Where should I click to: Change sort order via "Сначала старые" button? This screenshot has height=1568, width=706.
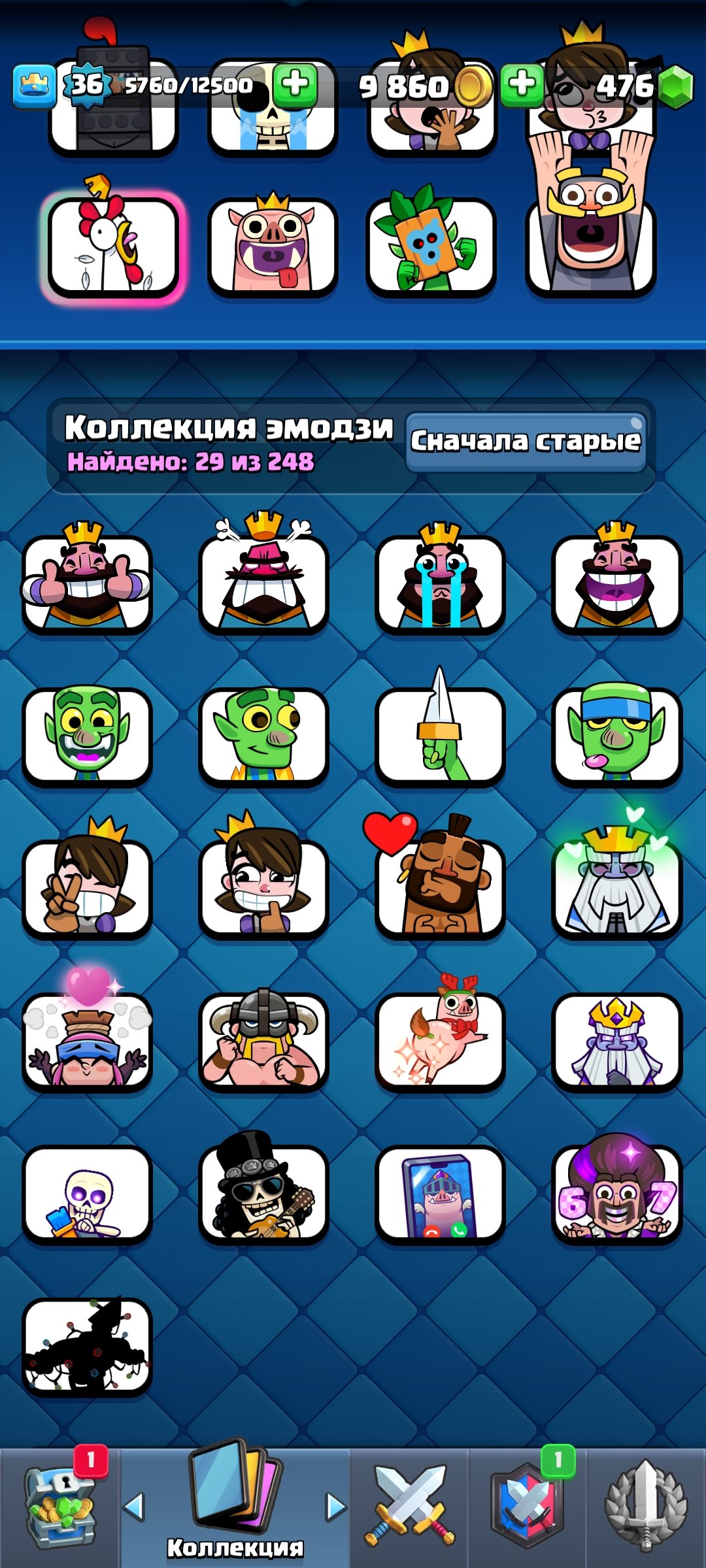click(526, 441)
